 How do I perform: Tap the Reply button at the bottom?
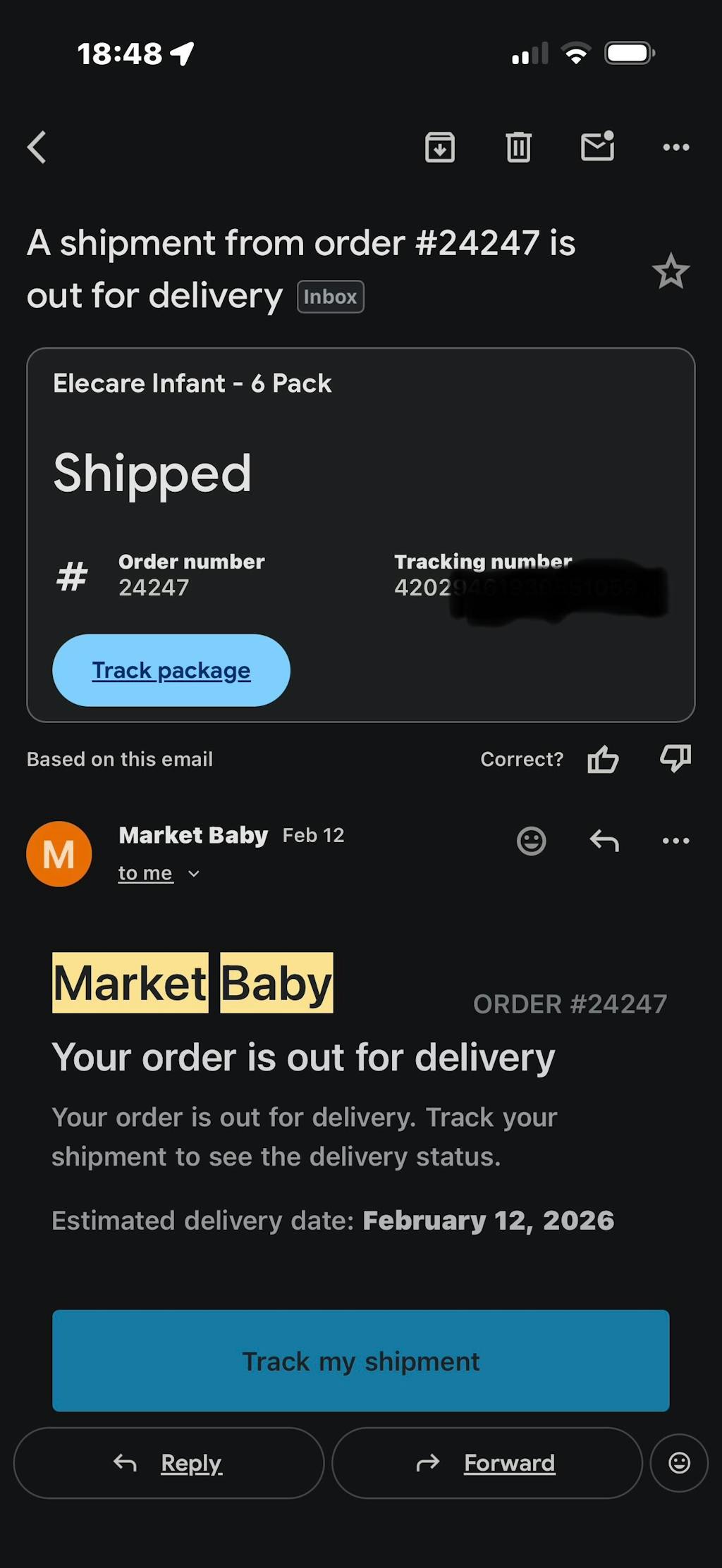[169, 1463]
